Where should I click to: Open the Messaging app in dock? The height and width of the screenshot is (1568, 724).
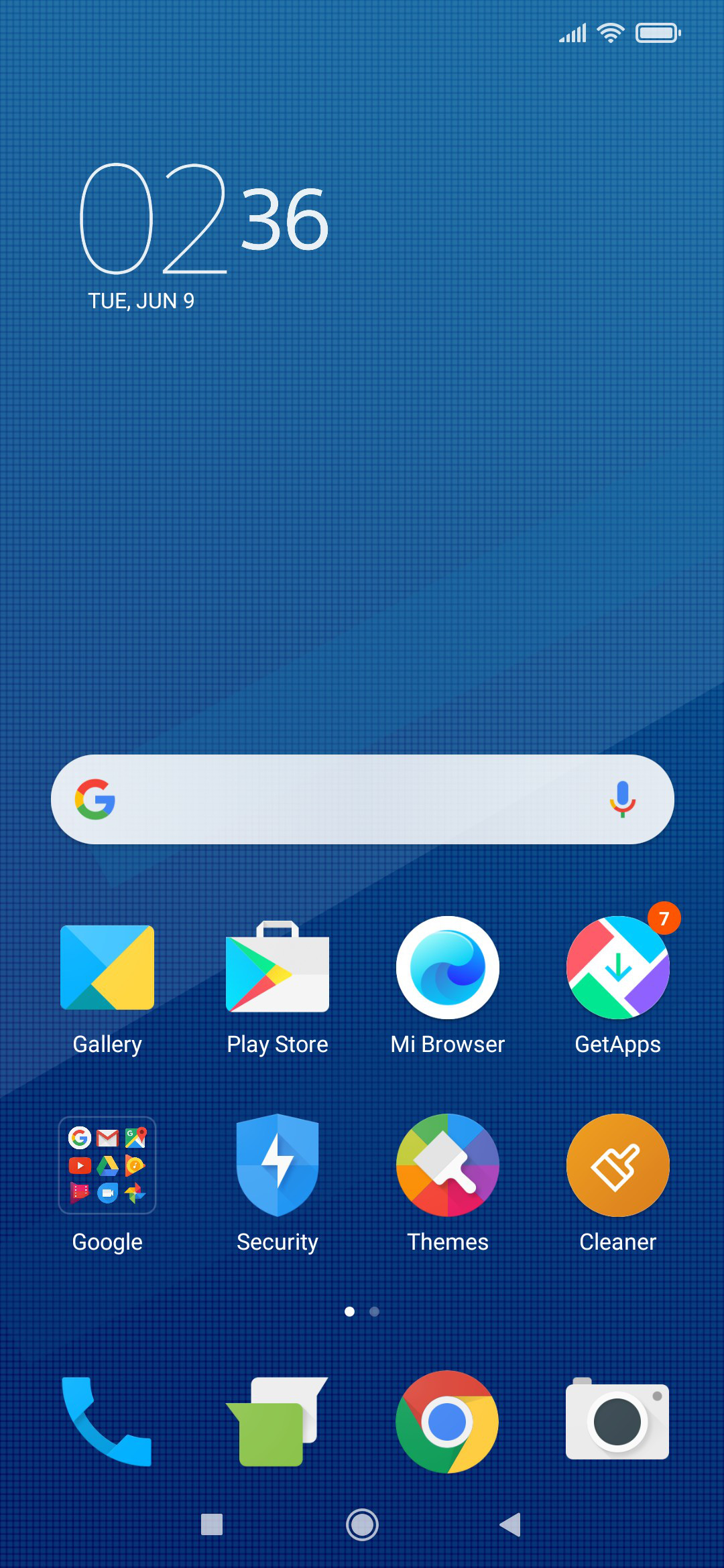tap(278, 1421)
